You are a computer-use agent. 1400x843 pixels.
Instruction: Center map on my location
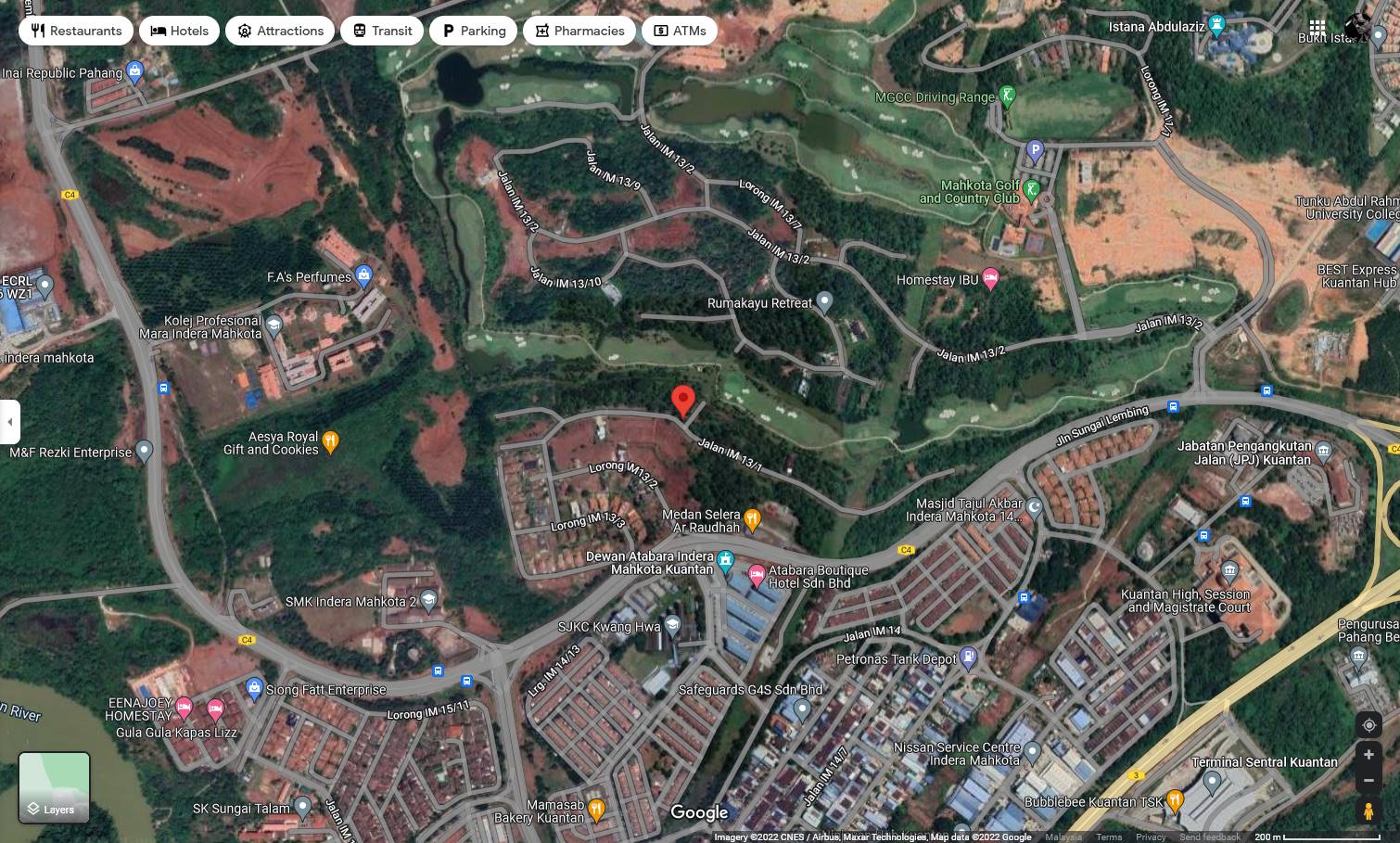(x=1368, y=725)
